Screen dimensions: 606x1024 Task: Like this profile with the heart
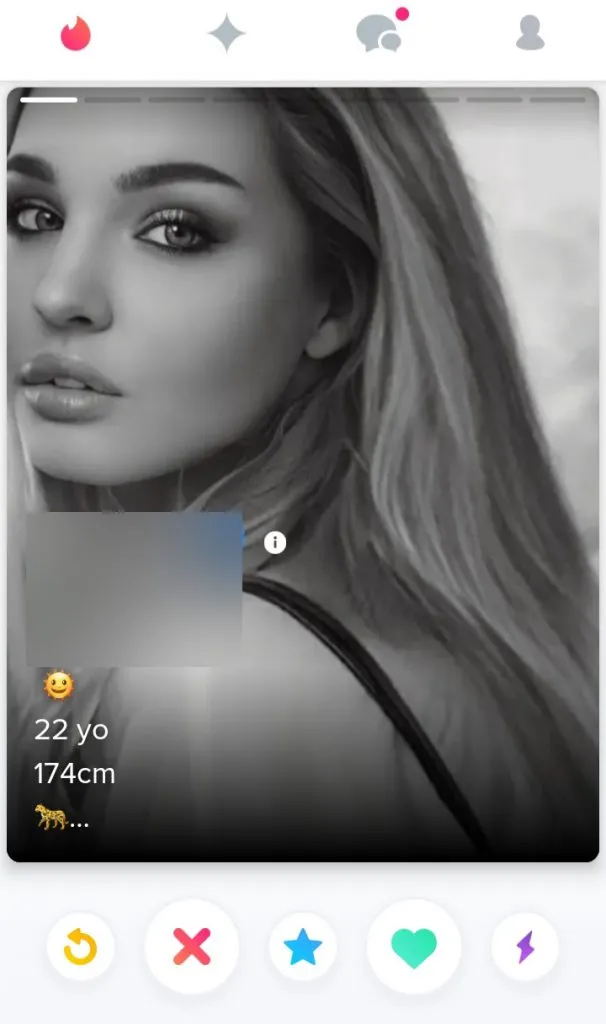click(x=414, y=946)
